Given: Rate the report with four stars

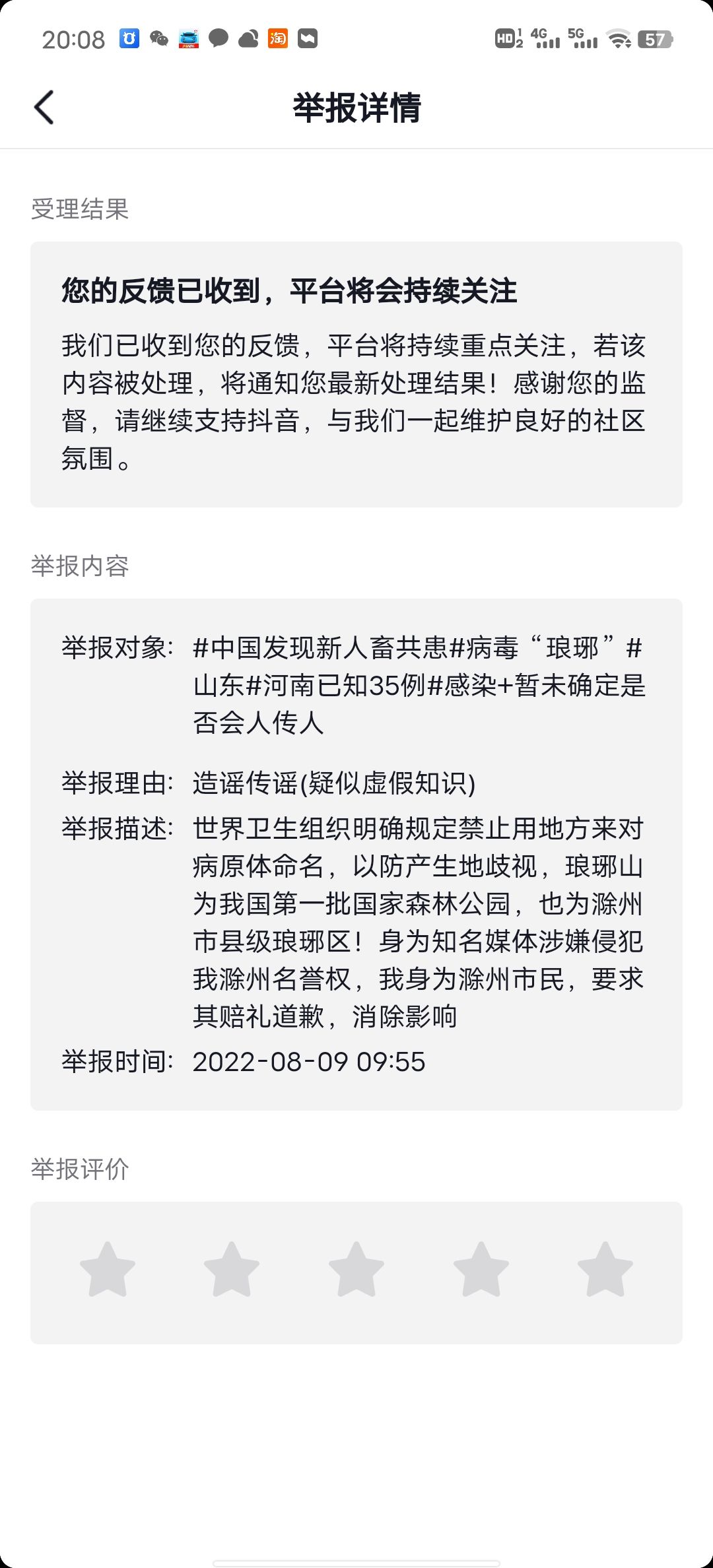Looking at the screenshot, I should 481,1269.
